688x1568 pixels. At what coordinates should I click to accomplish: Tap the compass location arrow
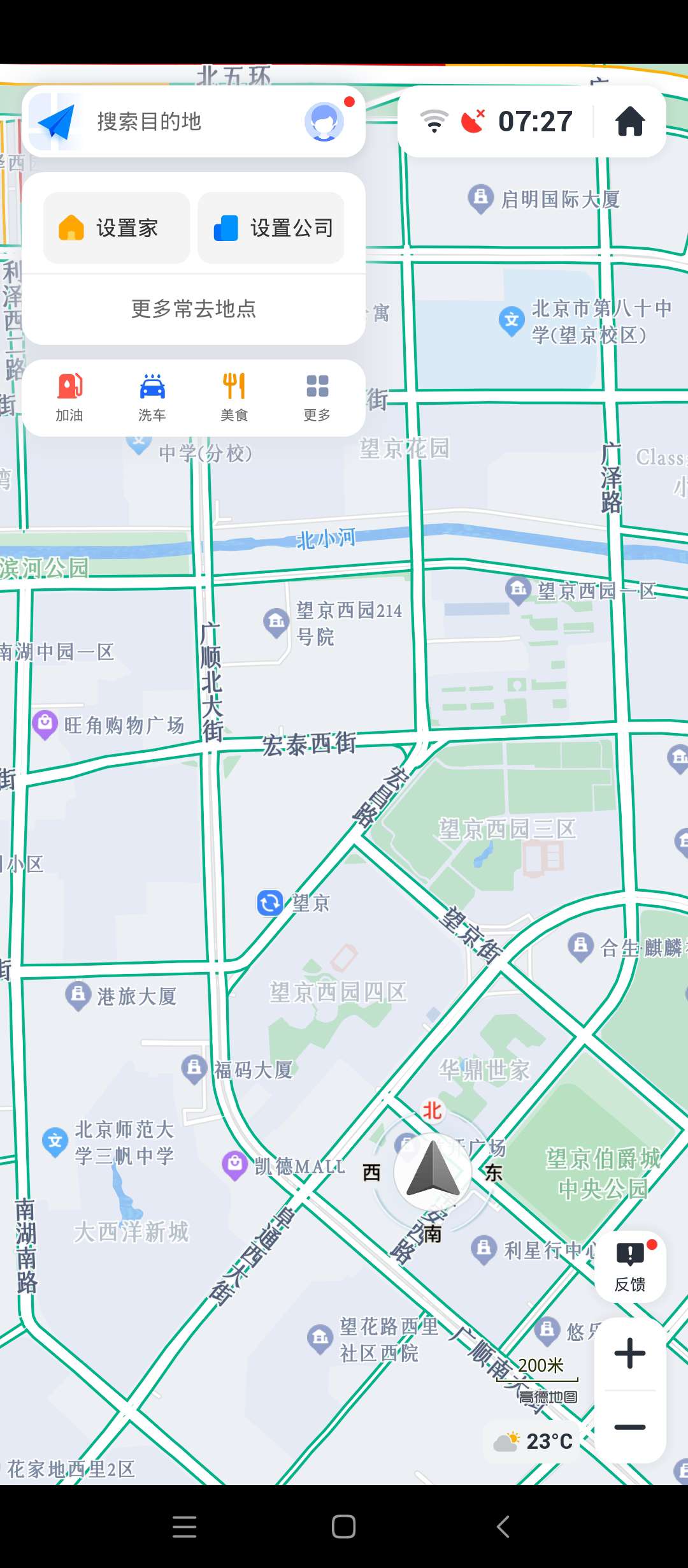click(x=433, y=1171)
